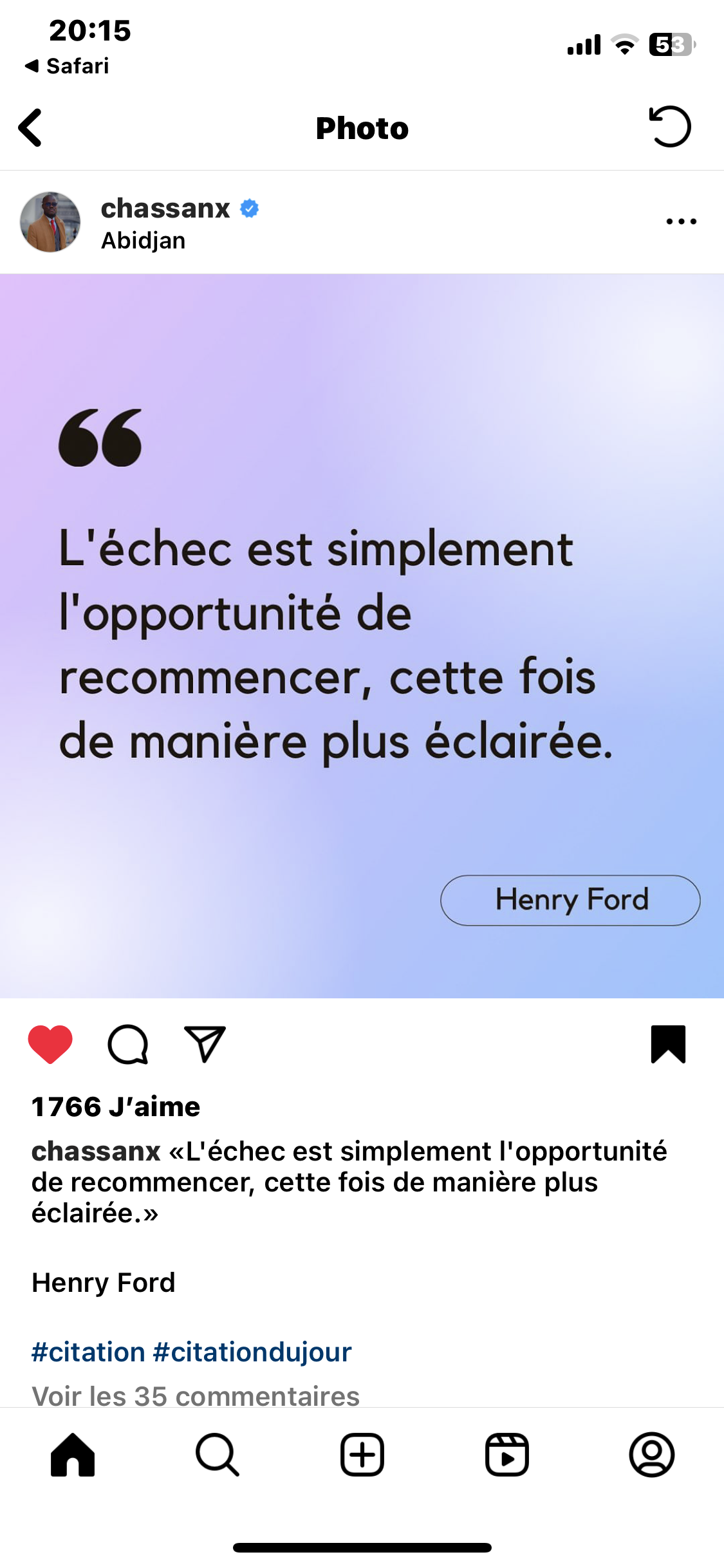Open comments with the speech bubble icon
724x1568 pixels.
[128, 1044]
